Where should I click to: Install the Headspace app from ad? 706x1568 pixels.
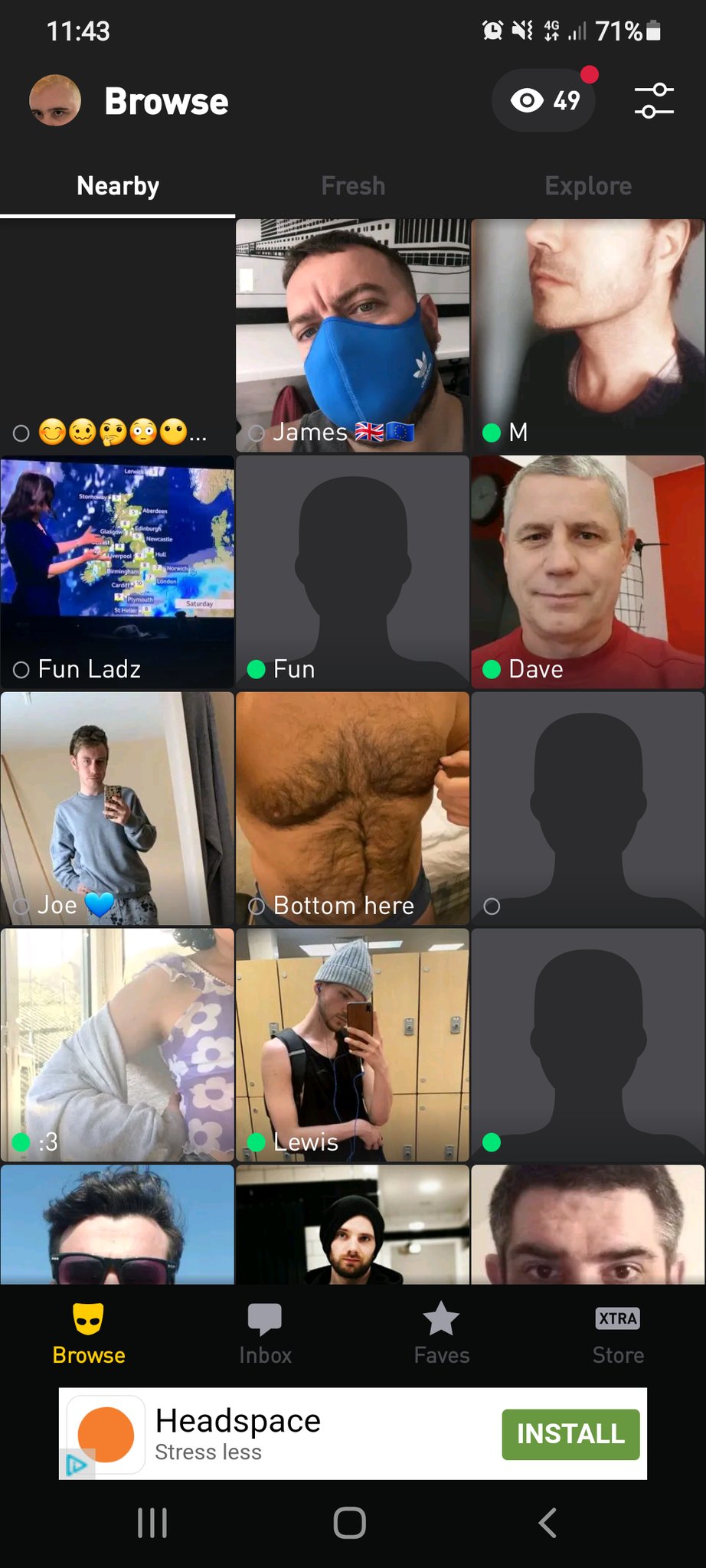[x=570, y=1433]
